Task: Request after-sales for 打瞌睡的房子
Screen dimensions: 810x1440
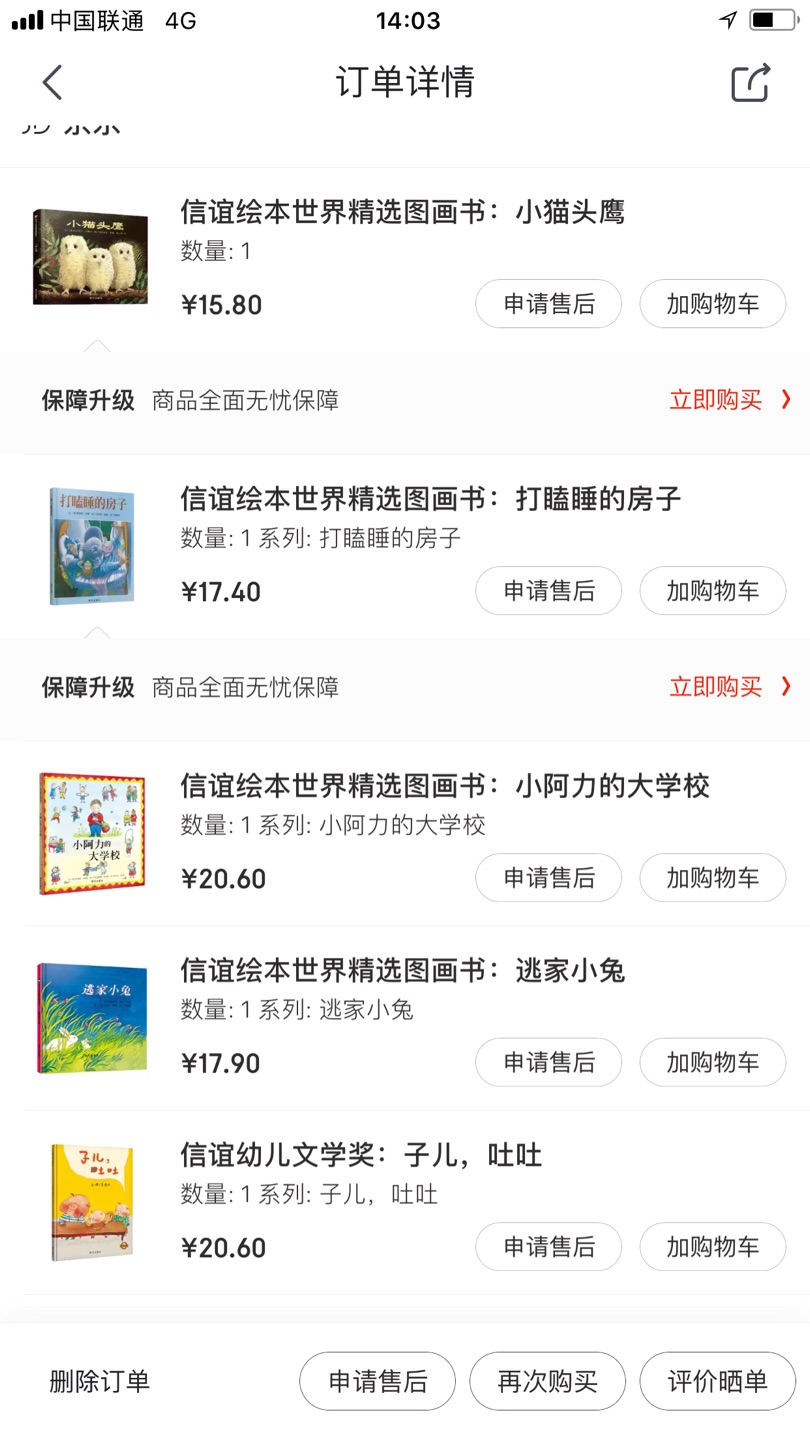Action: click(x=548, y=591)
